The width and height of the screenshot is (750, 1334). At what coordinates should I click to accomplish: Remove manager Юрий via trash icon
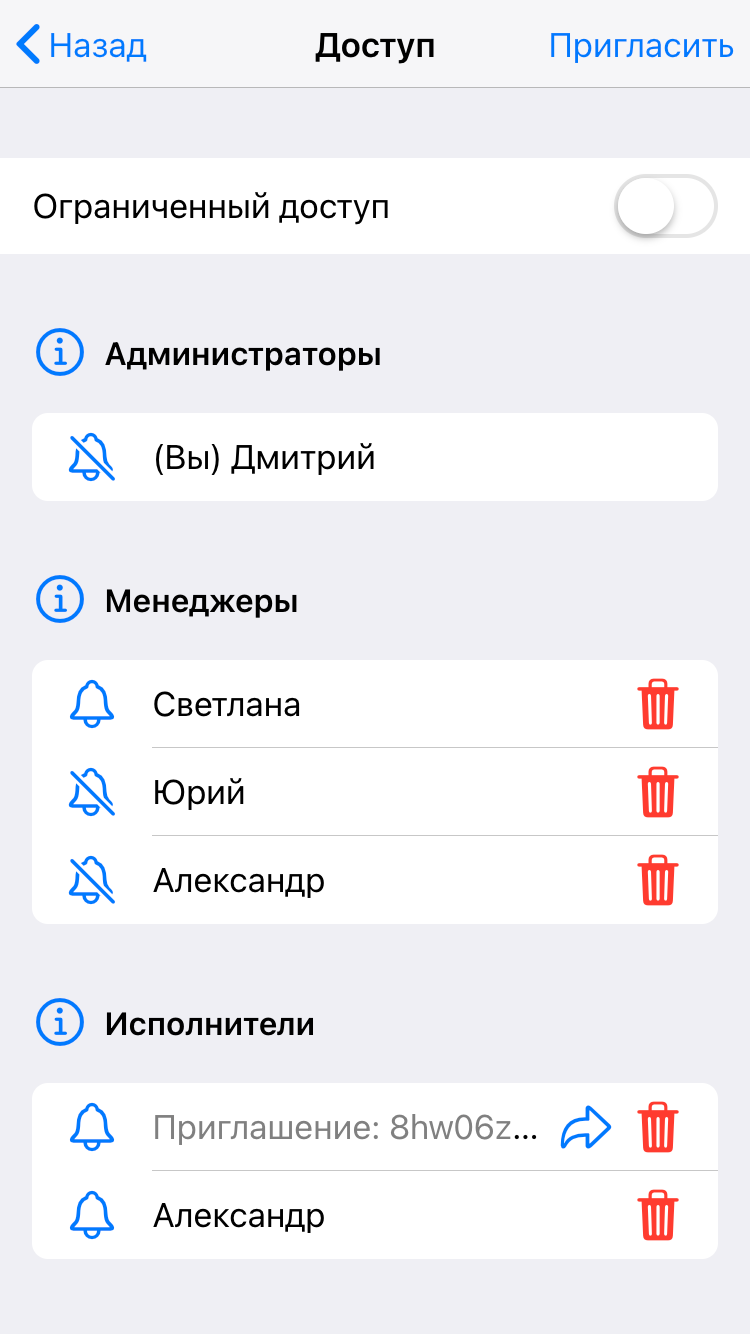point(658,792)
